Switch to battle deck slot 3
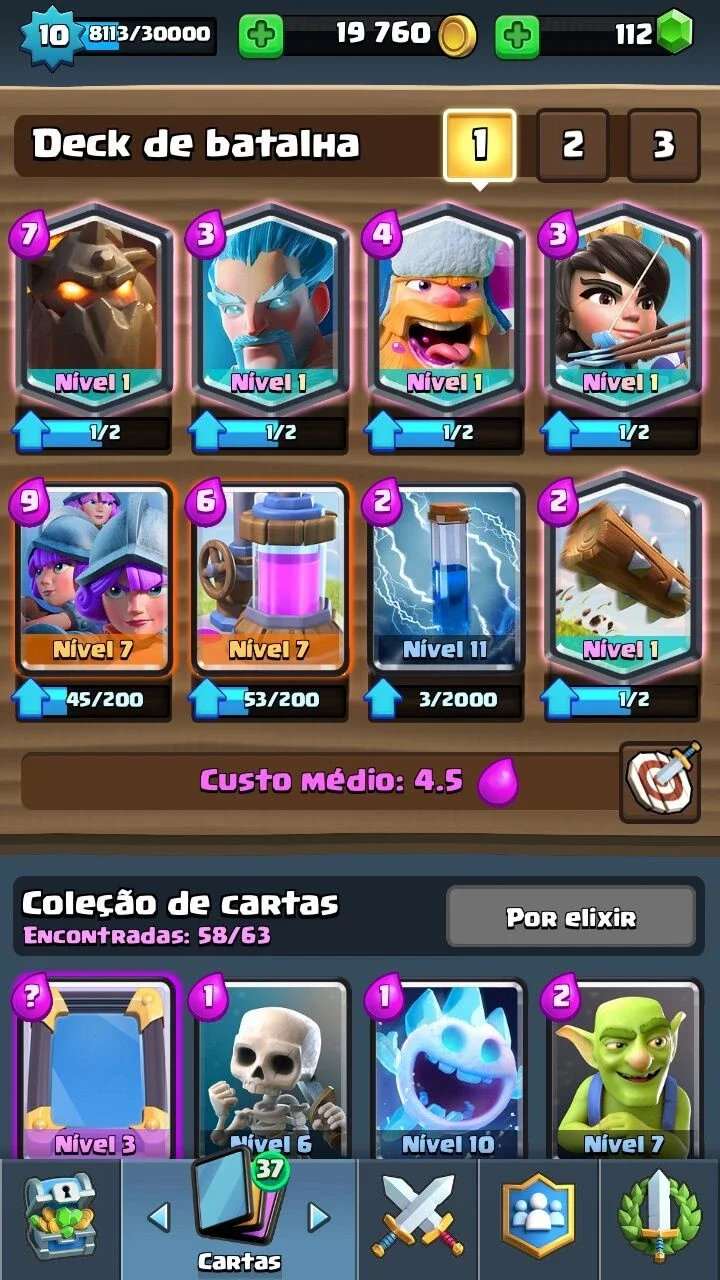The height and width of the screenshot is (1280, 720). (x=664, y=146)
